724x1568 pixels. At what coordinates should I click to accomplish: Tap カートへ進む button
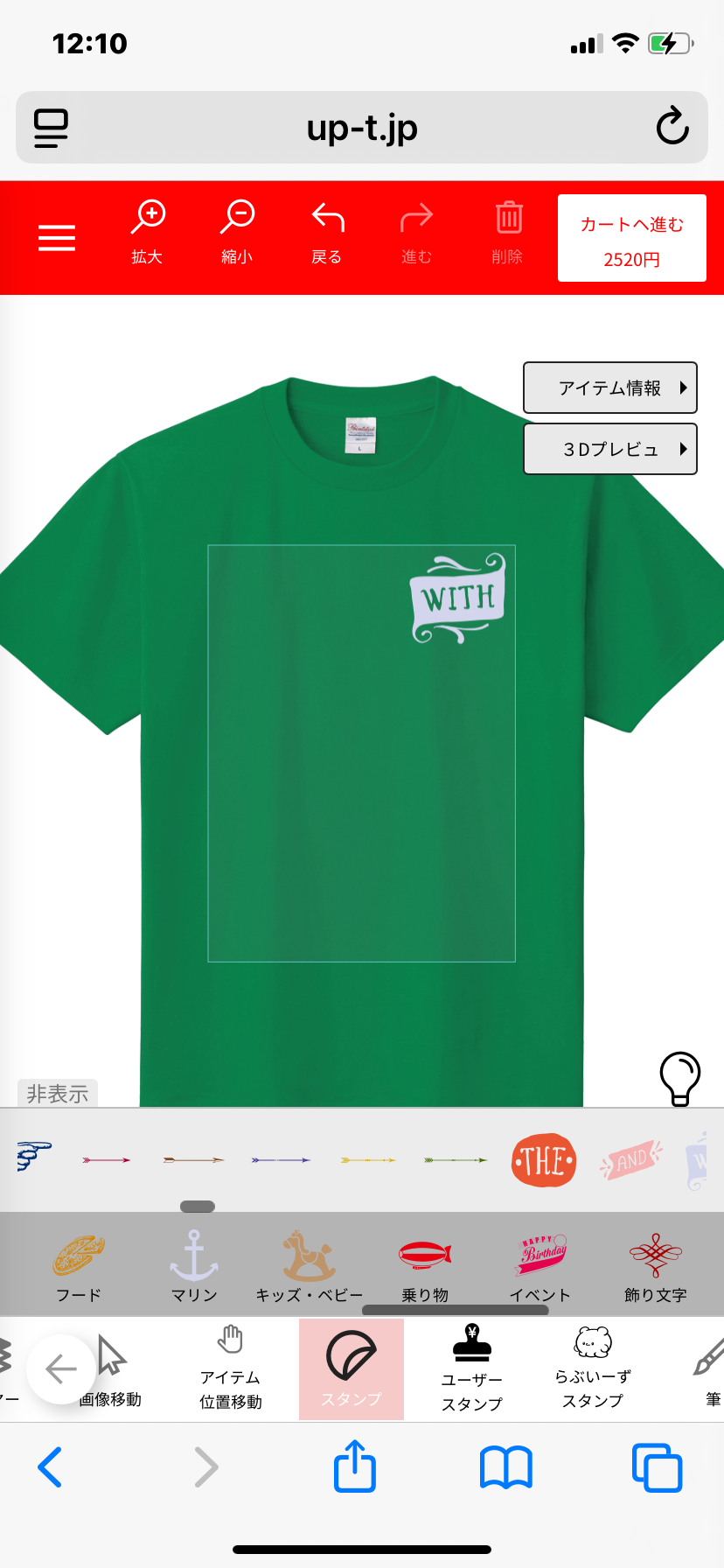(x=632, y=238)
